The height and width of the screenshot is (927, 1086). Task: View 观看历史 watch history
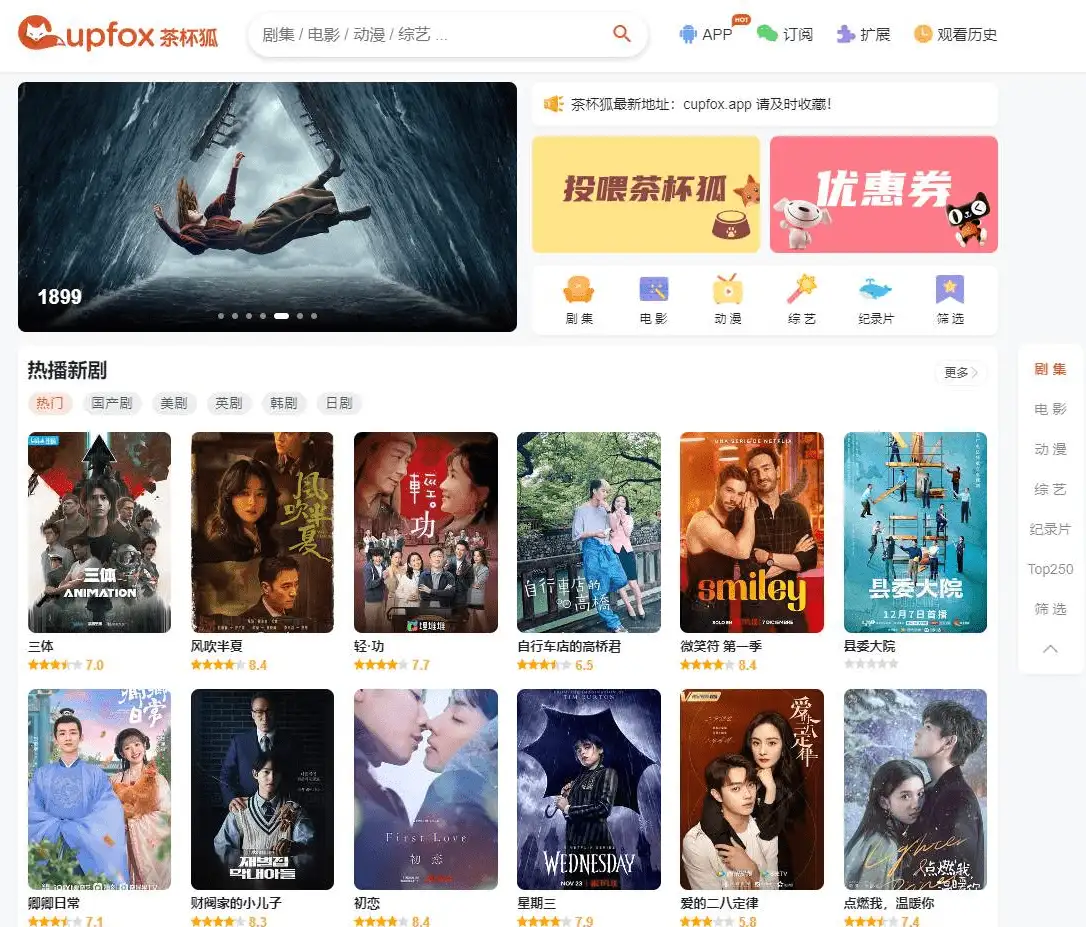(955, 34)
